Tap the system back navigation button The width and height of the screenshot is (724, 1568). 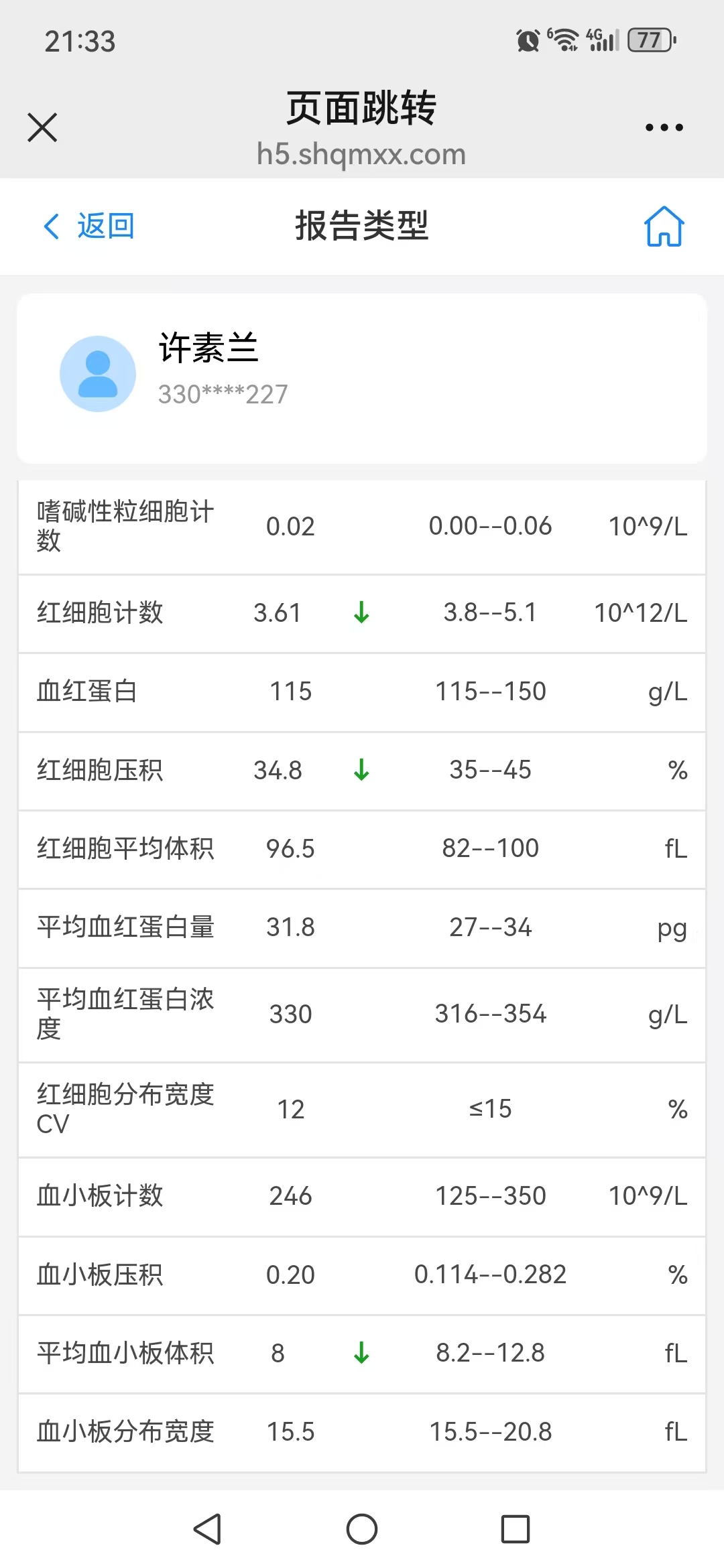208,1529
